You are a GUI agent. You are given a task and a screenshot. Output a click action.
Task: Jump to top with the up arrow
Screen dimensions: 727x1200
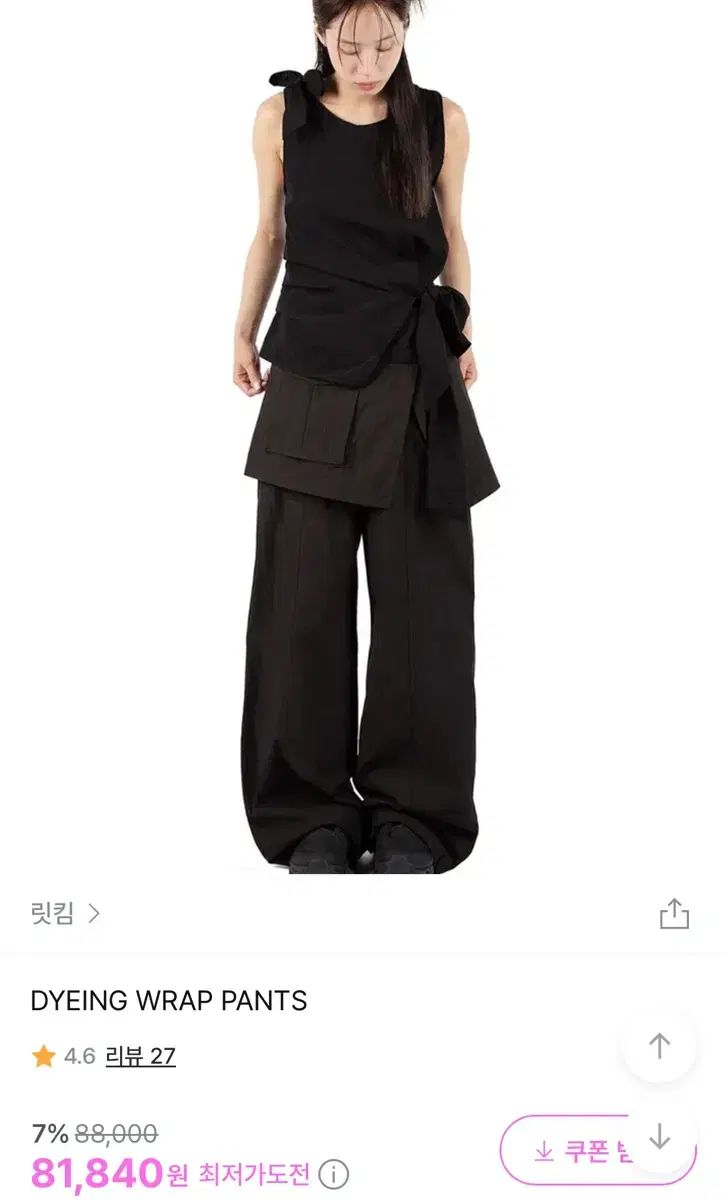(x=659, y=1046)
